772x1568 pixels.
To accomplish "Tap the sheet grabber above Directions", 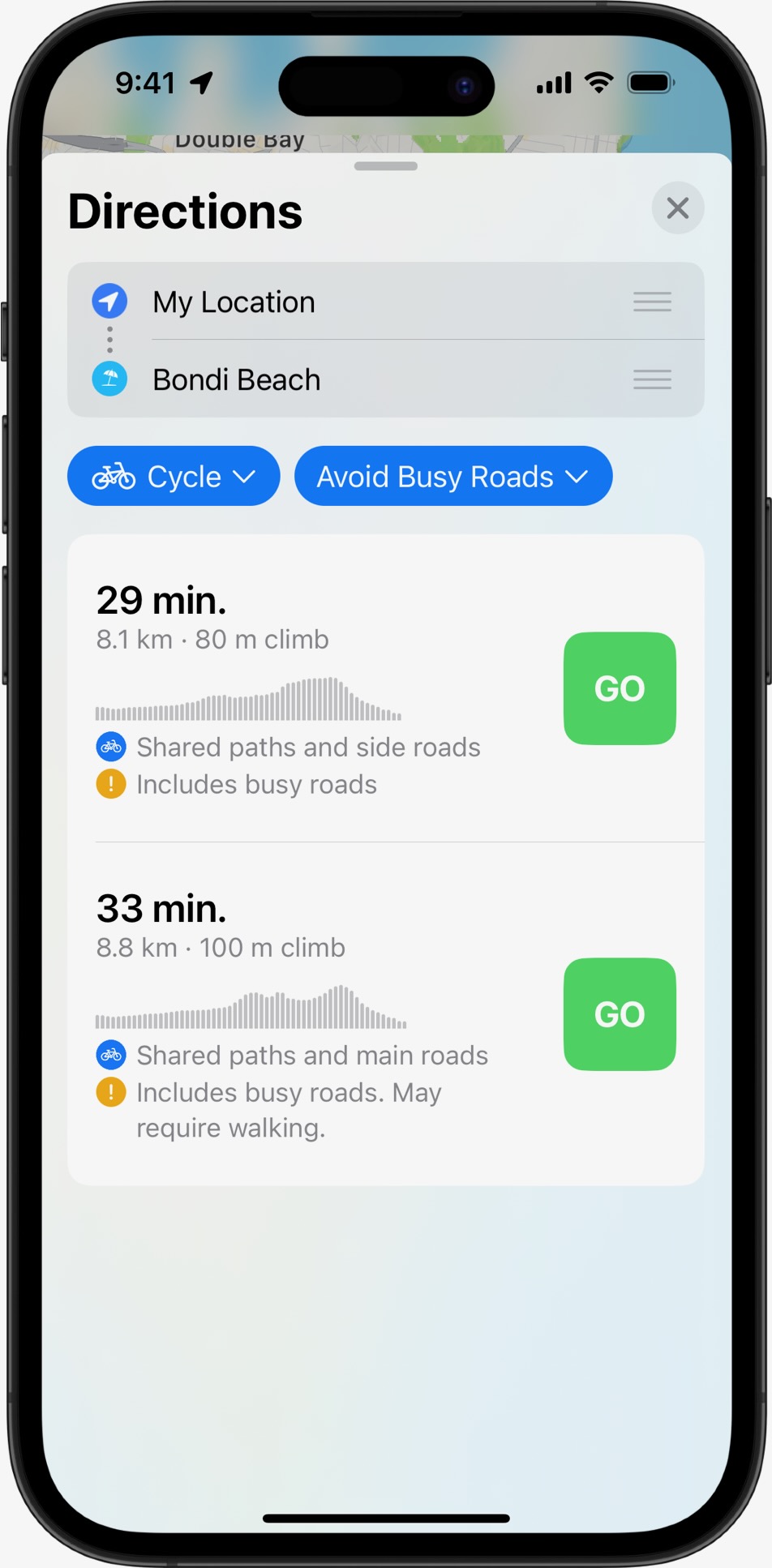I will 386,166.
